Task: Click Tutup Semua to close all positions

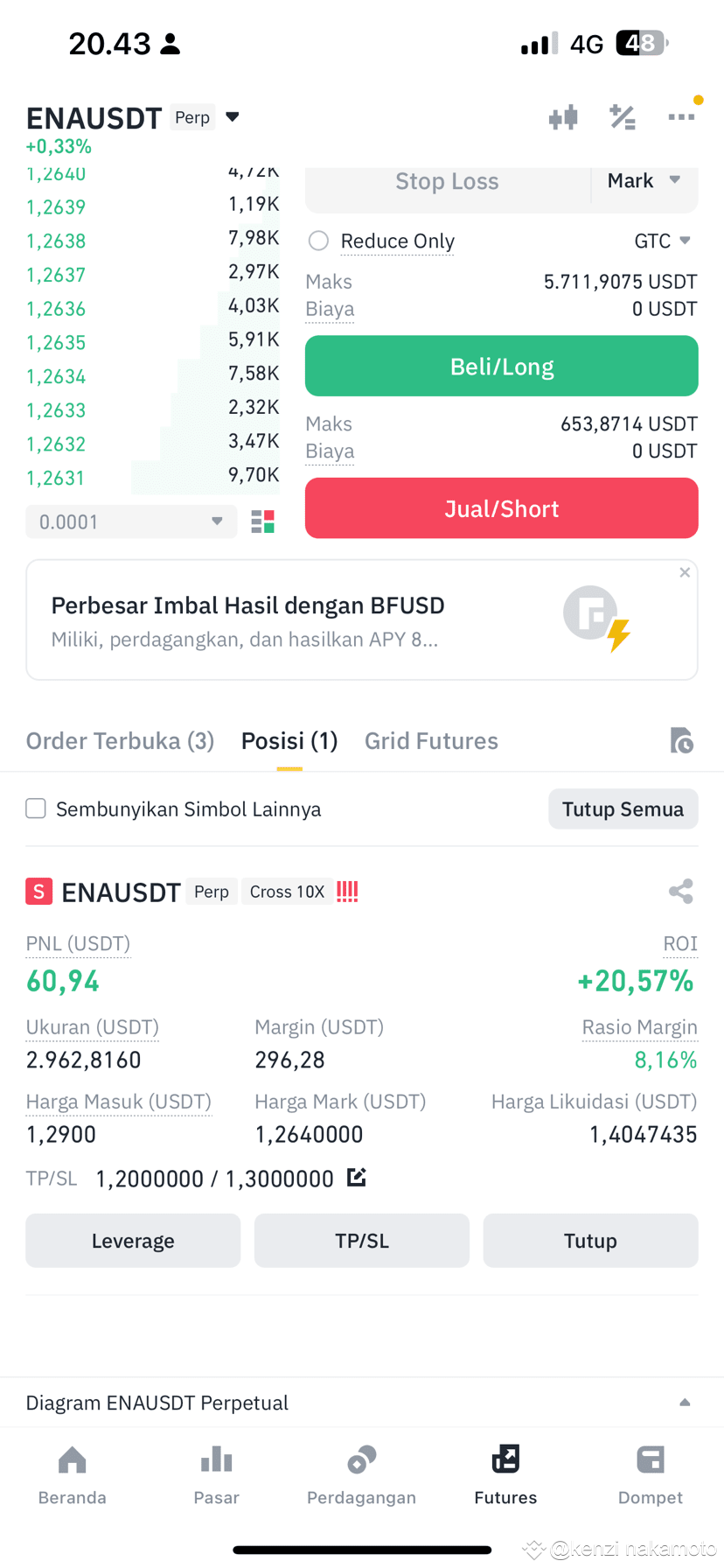Action: (x=623, y=808)
